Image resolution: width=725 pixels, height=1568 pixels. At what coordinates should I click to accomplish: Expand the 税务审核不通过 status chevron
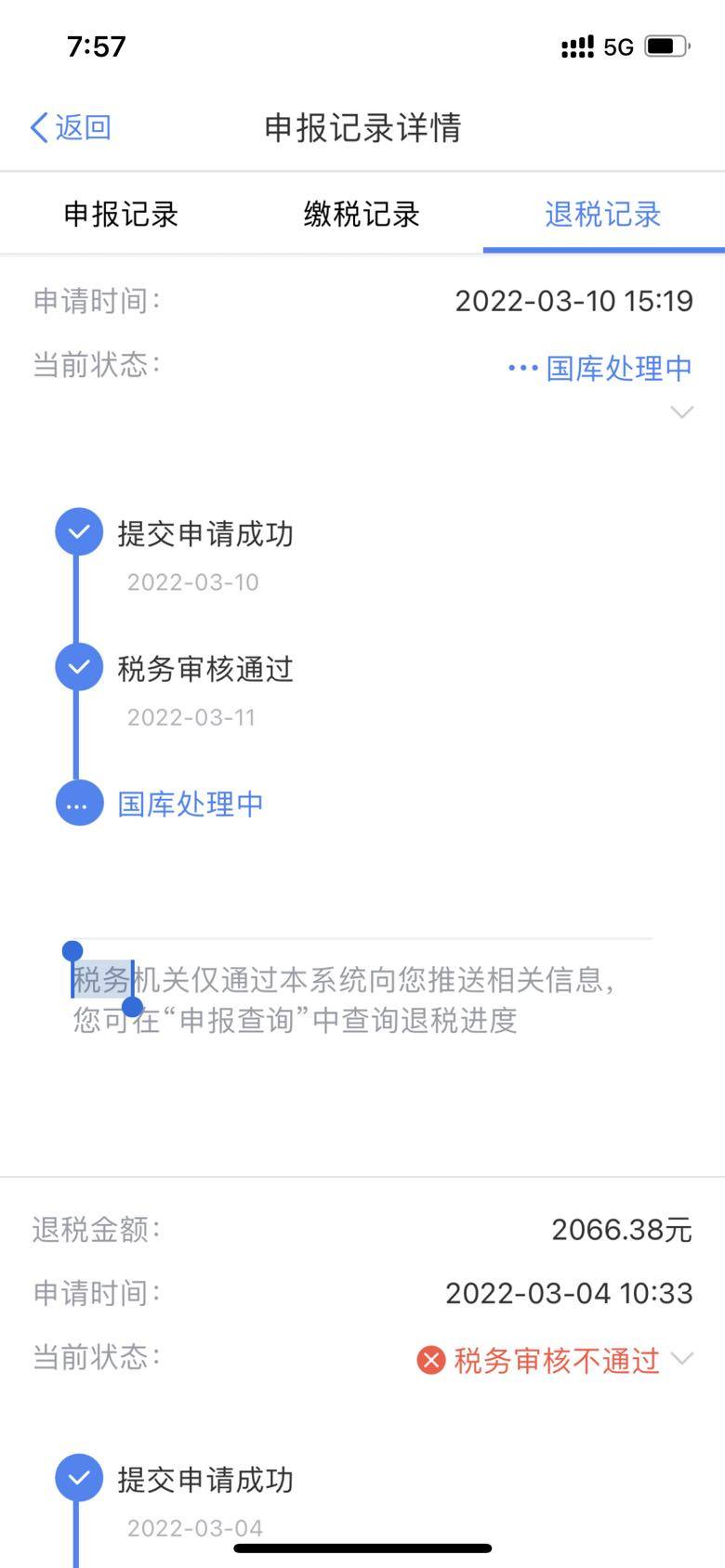tap(681, 1359)
